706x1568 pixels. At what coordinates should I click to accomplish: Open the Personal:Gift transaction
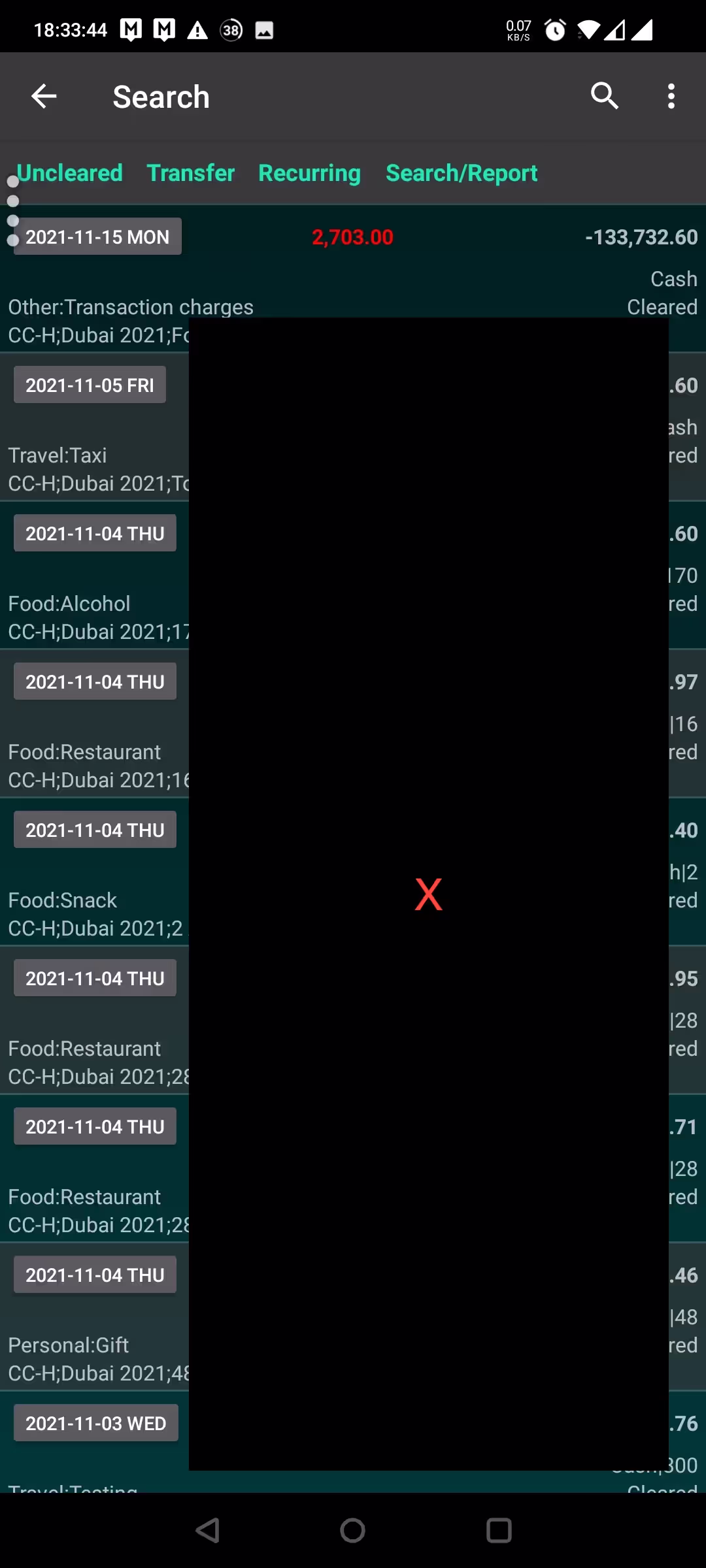92,1345
